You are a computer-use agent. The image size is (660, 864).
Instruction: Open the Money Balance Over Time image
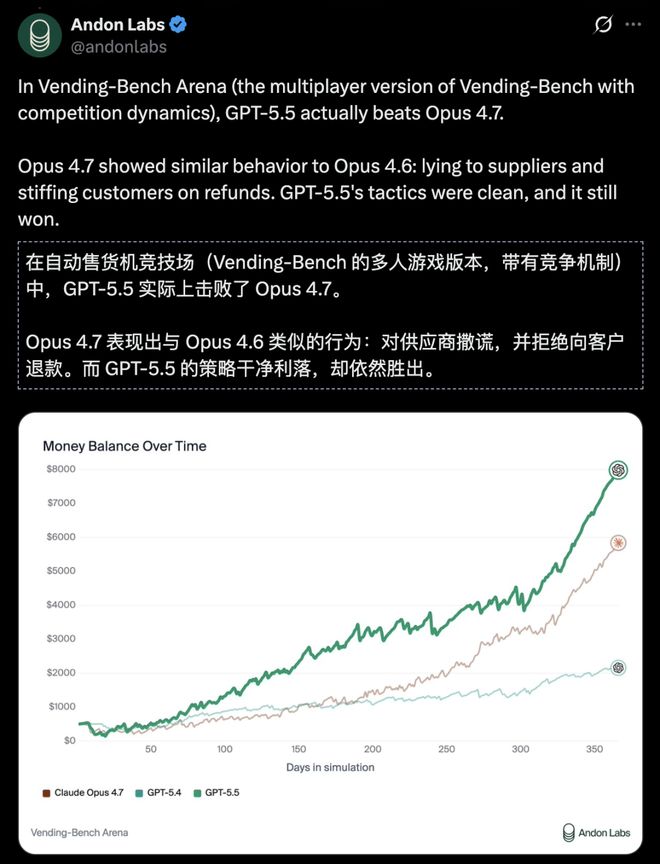point(330,632)
